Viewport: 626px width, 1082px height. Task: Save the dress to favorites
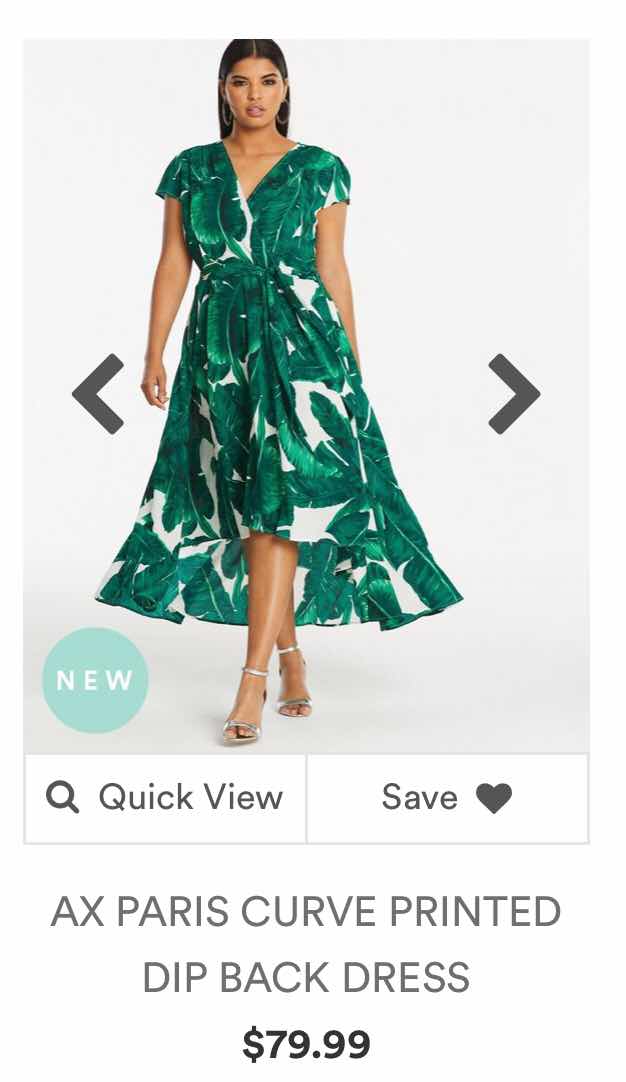(447, 798)
